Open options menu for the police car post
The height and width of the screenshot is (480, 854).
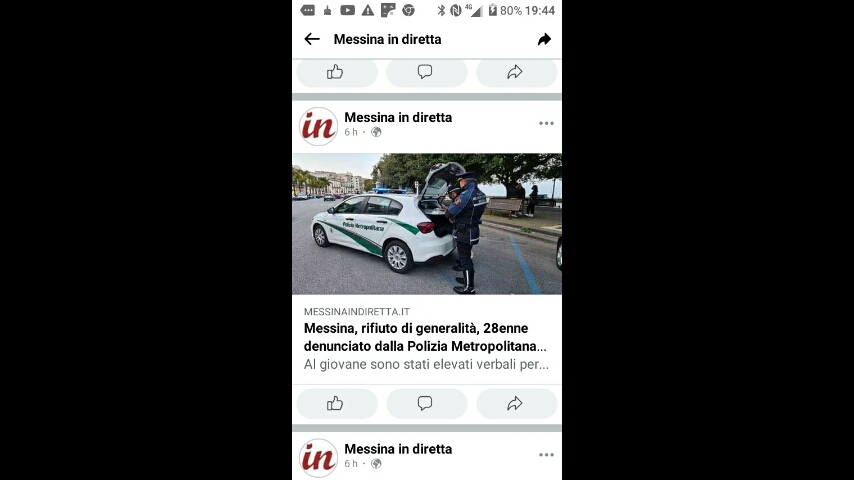tap(546, 124)
